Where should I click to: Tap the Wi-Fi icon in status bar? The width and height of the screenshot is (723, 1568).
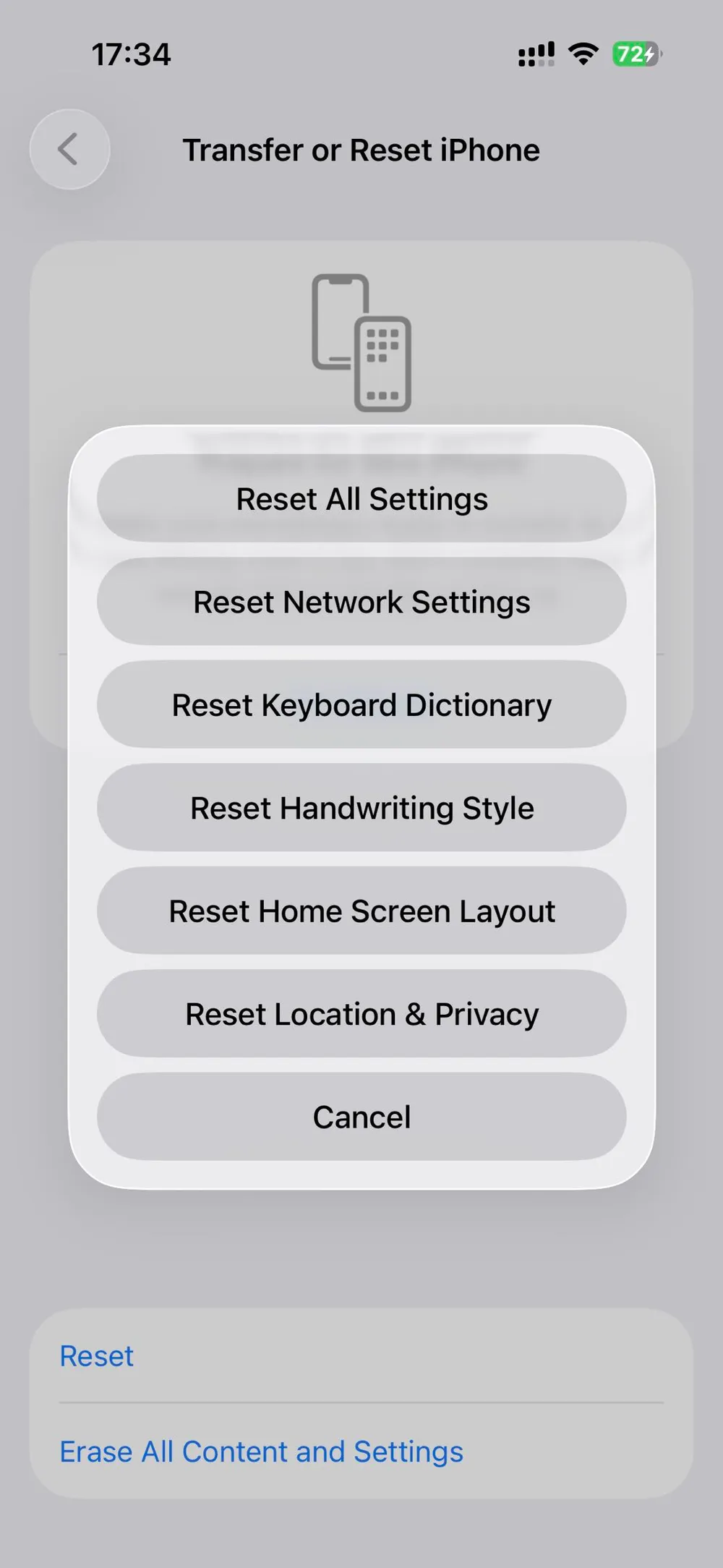tap(583, 54)
